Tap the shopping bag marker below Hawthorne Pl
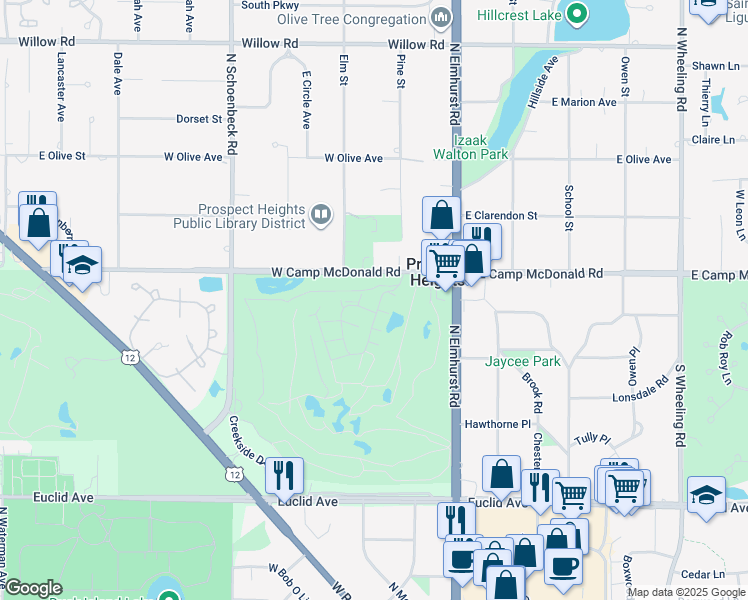 (501, 475)
